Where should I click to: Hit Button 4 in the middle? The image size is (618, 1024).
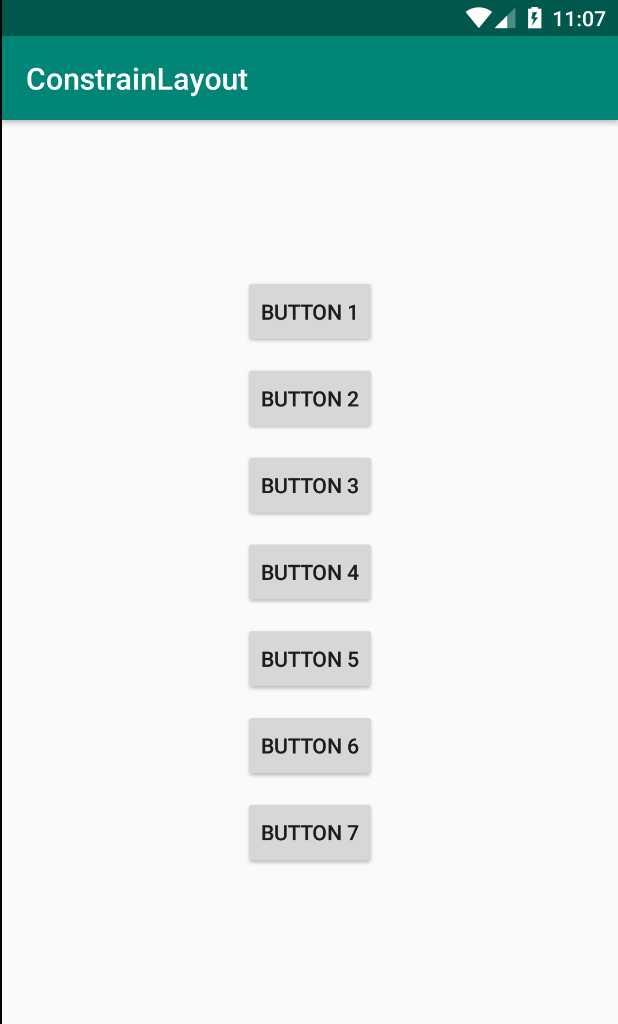[x=310, y=573]
